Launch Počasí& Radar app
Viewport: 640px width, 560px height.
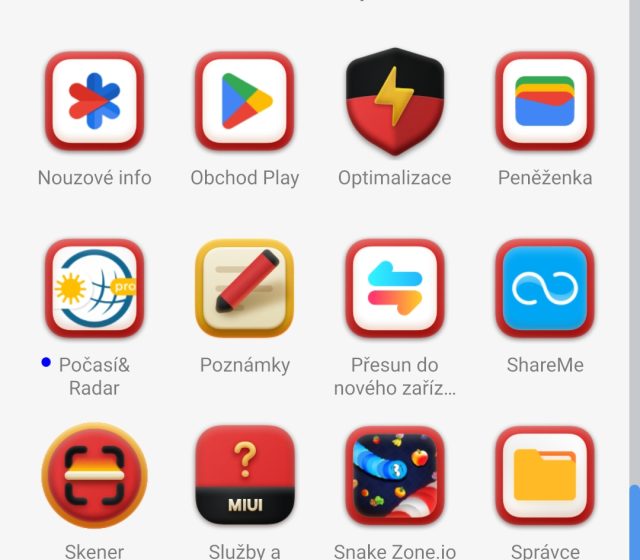point(94,289)
